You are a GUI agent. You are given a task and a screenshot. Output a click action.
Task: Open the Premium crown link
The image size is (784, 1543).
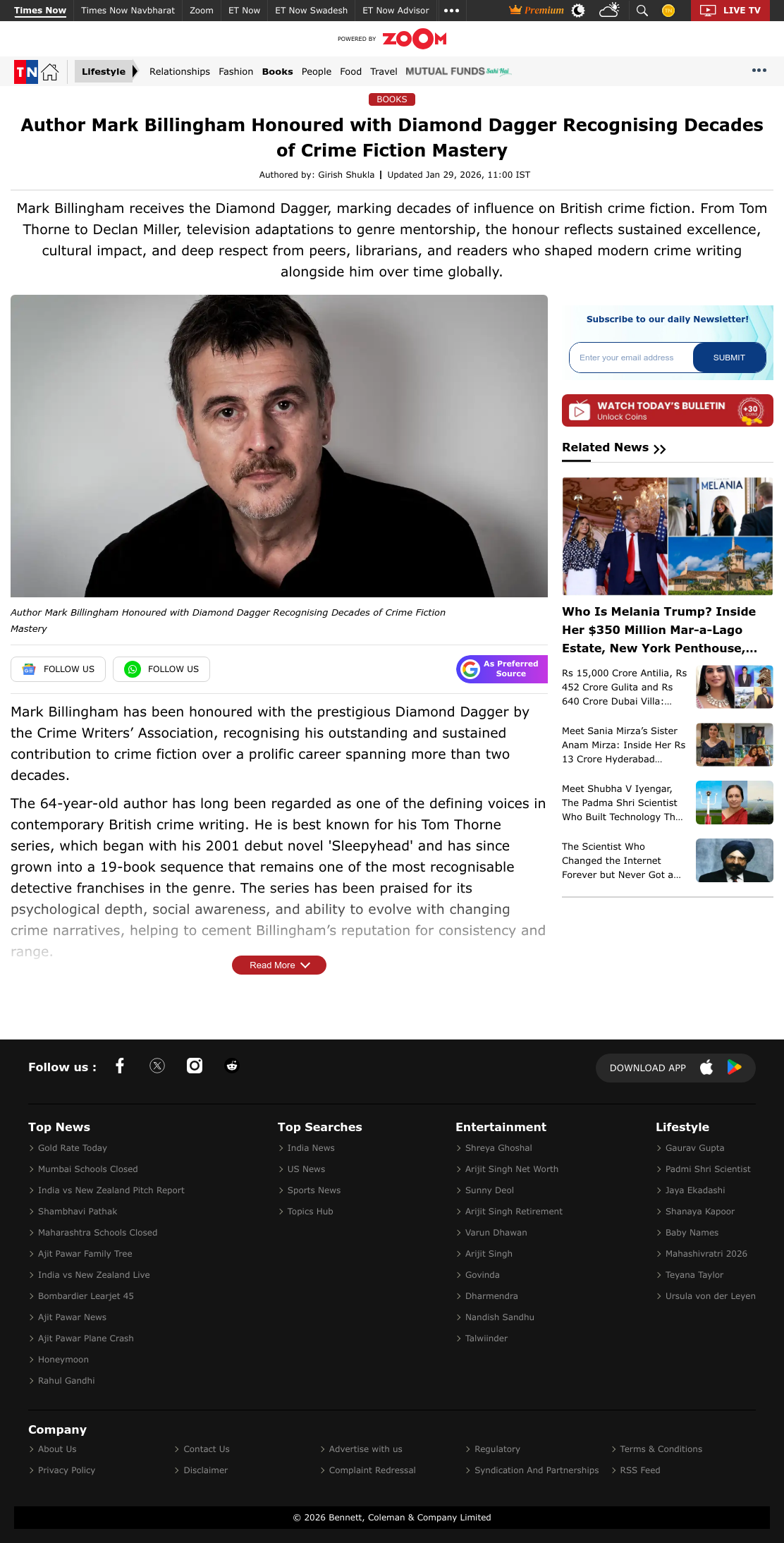(537, 11)
